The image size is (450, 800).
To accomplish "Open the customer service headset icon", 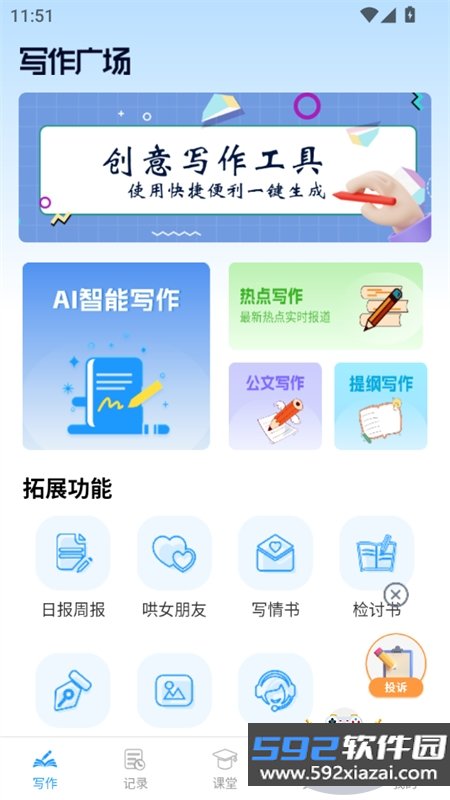I will click(x=276, y=691).
